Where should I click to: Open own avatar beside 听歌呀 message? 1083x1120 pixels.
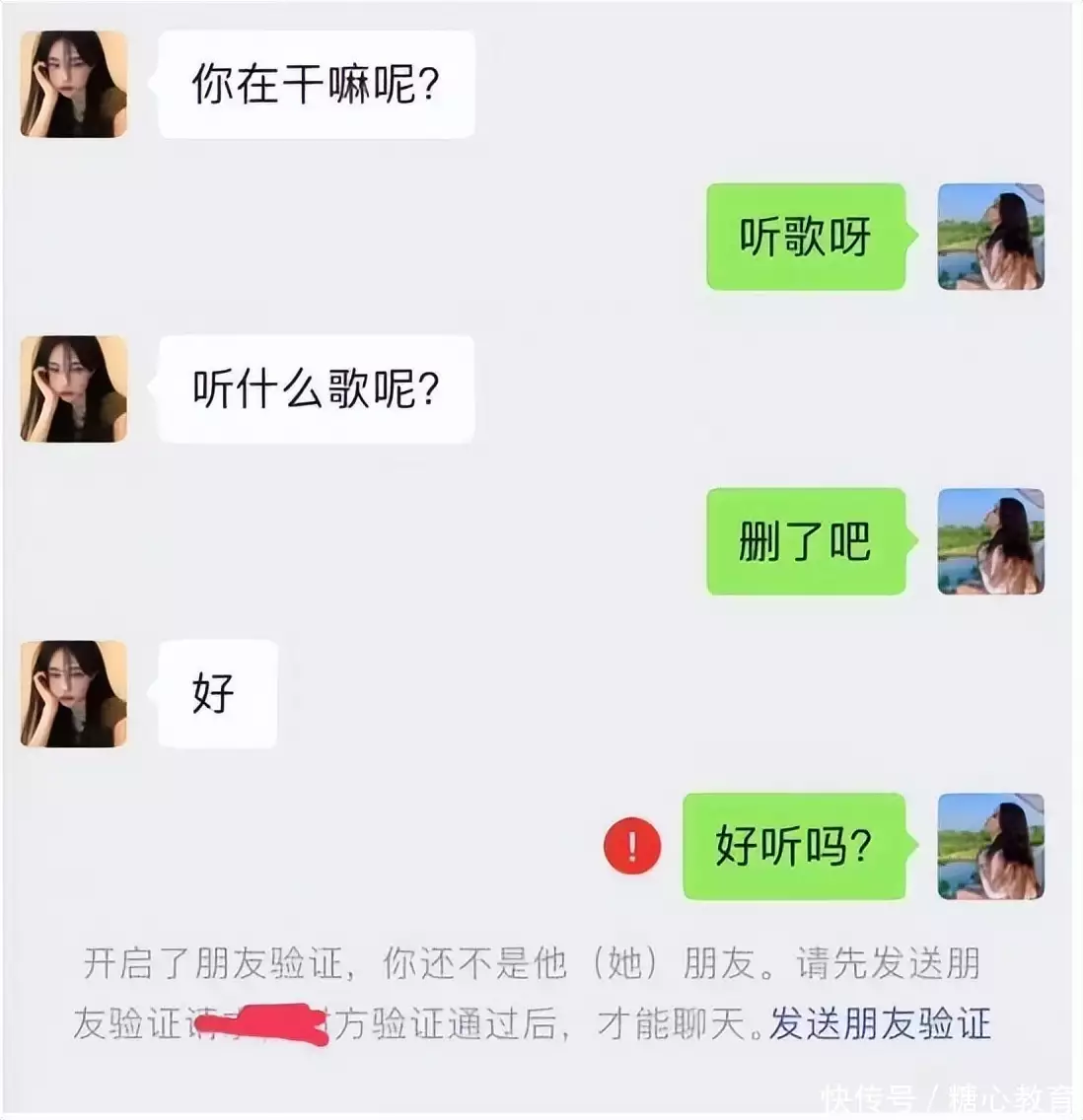pos(990,237)
